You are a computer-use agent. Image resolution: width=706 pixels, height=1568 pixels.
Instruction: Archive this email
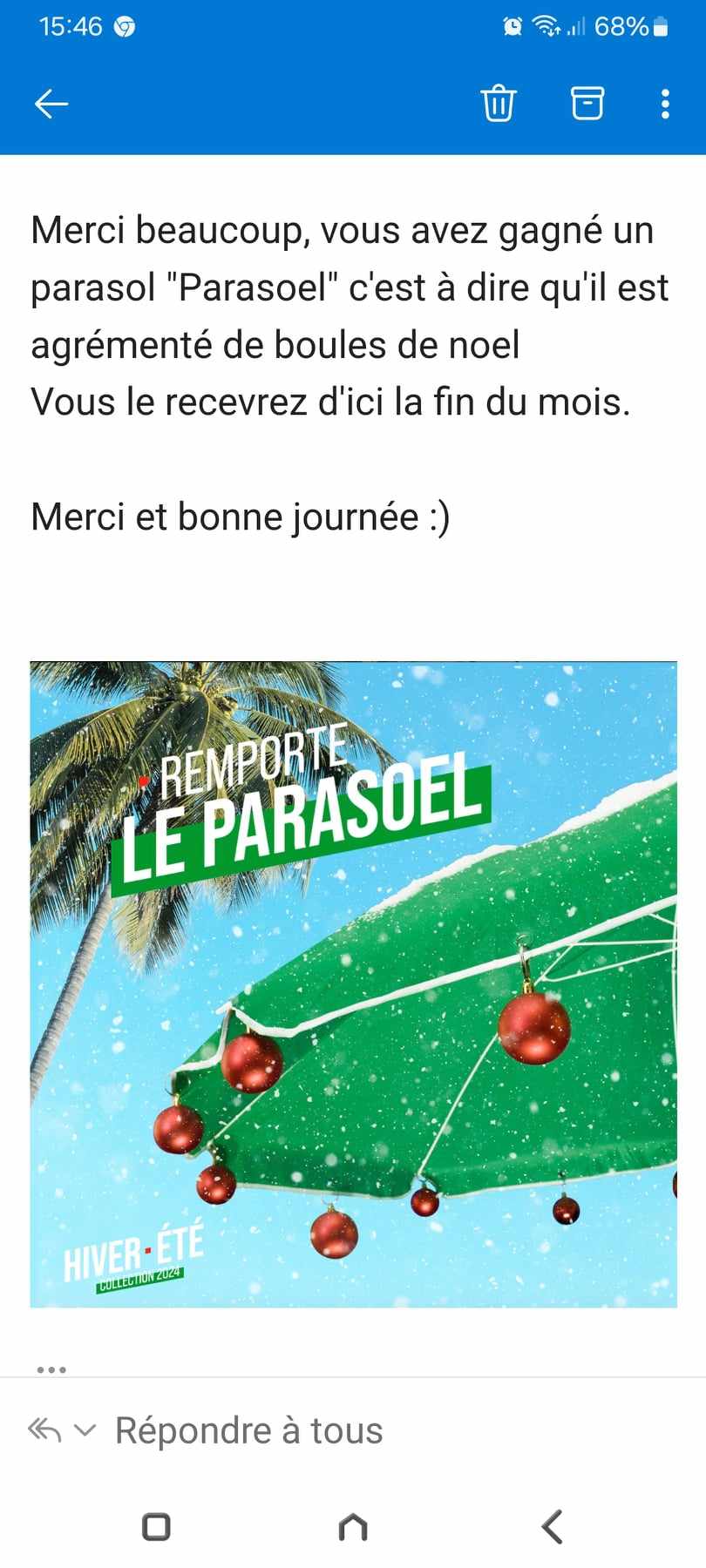pos(587,104)
